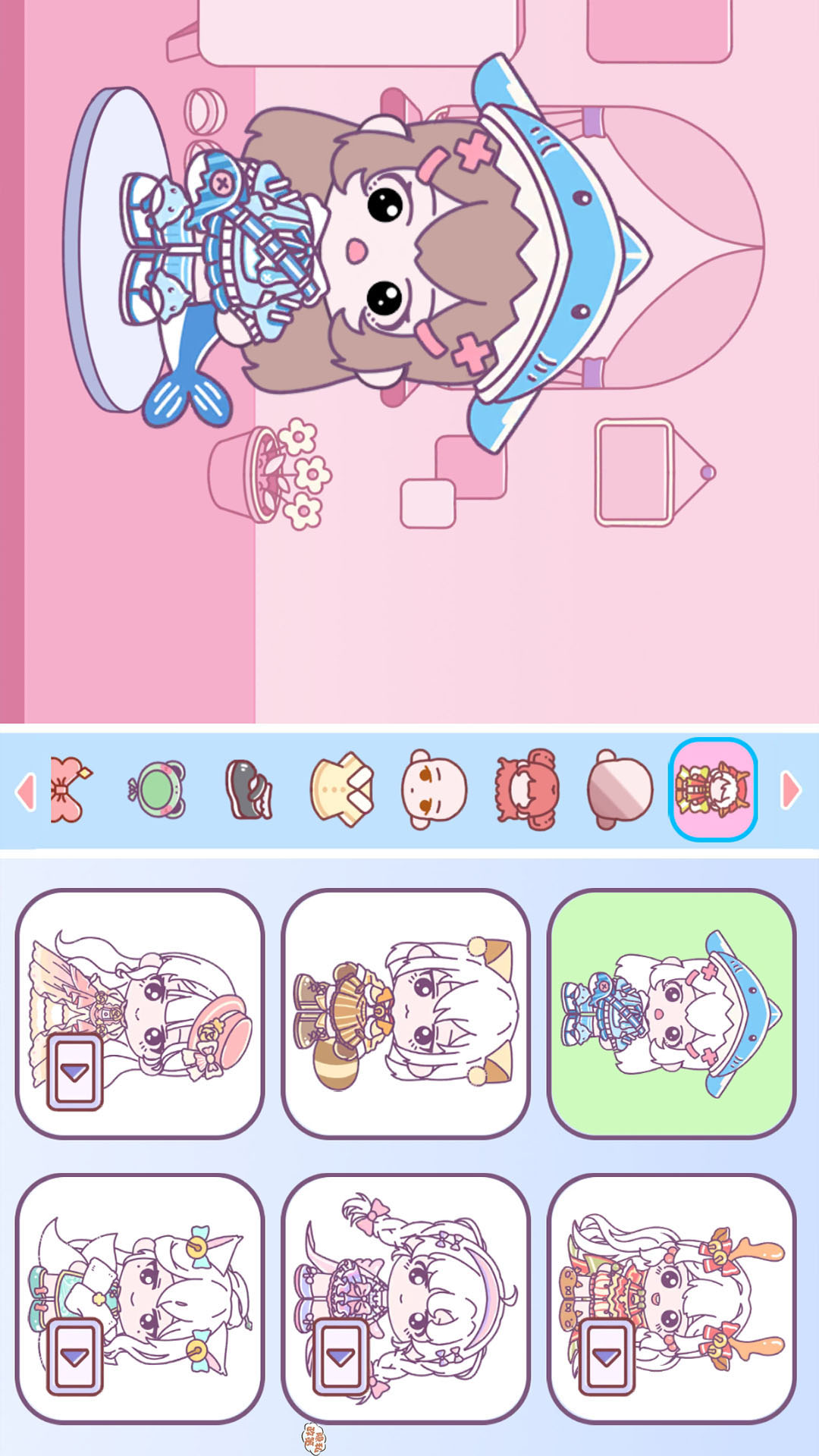Select the full outfit preset category
This screenshot has height=1456, width=819.
(713, 790)
